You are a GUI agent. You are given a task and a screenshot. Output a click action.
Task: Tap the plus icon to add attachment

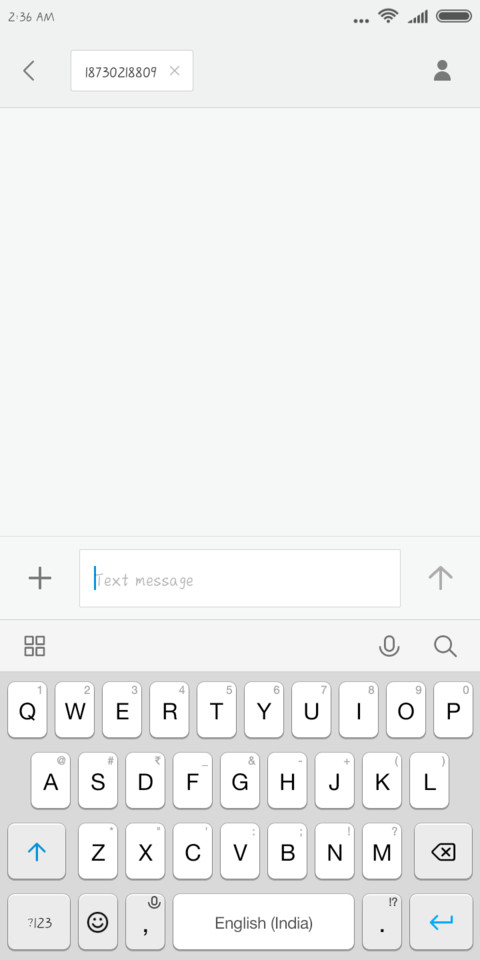coord(40,578)
